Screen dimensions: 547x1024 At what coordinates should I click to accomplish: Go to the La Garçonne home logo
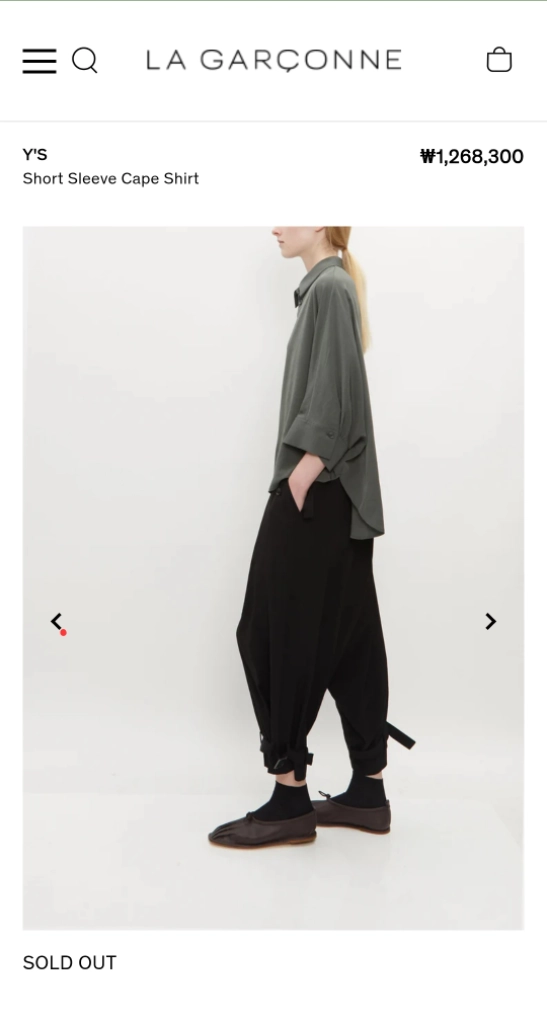click(274, 60)
